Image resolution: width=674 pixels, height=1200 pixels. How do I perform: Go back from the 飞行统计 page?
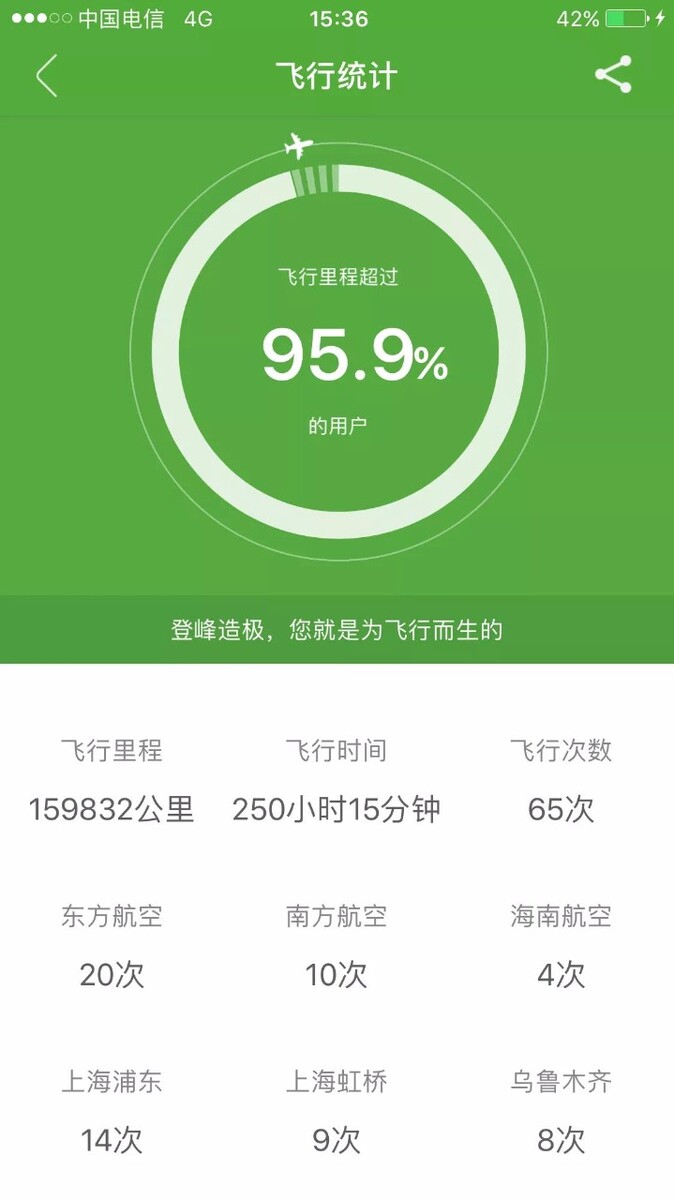point(47,76)
